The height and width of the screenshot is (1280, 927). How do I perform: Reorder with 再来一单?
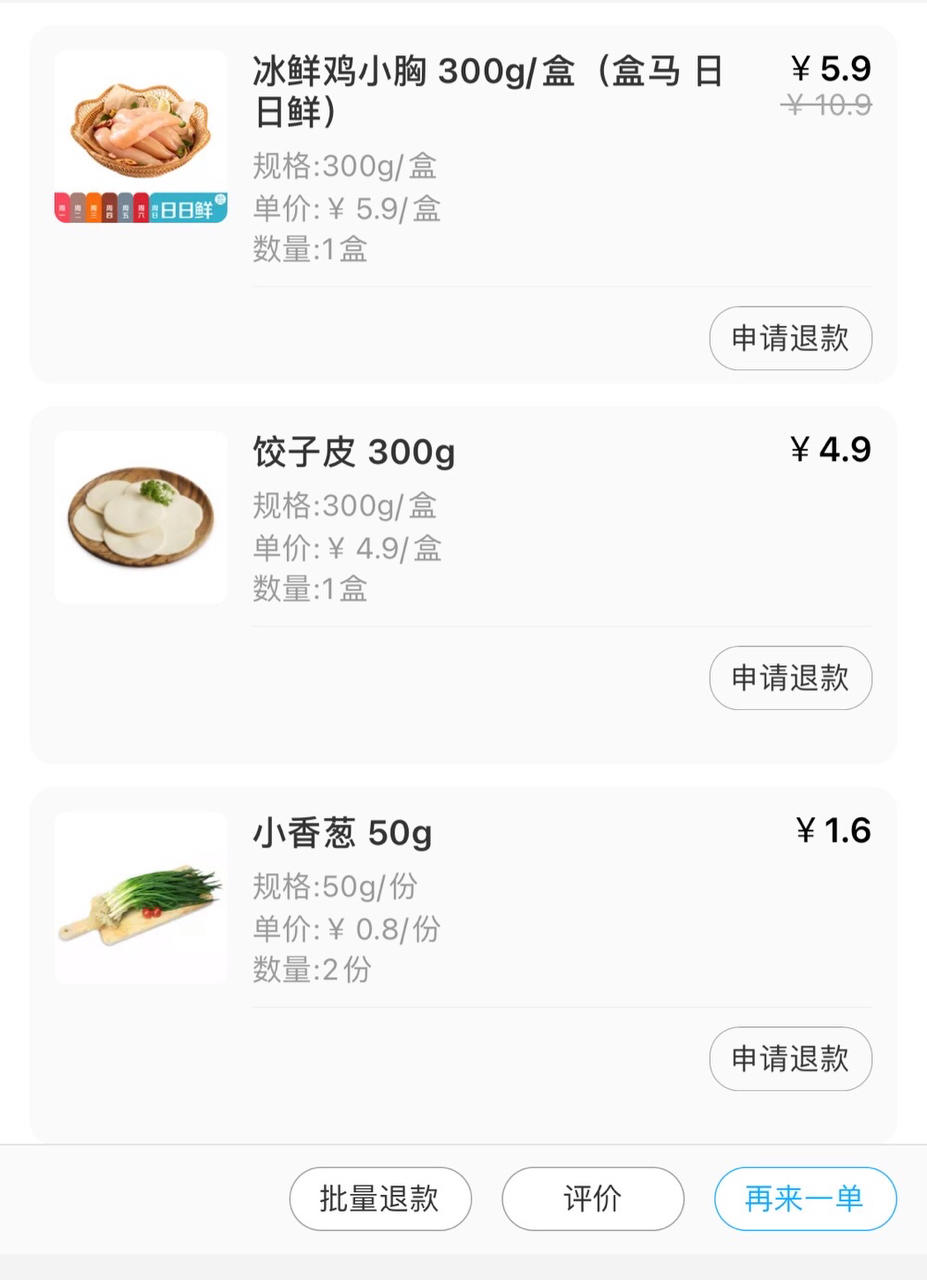click(x=804, y=1198)
